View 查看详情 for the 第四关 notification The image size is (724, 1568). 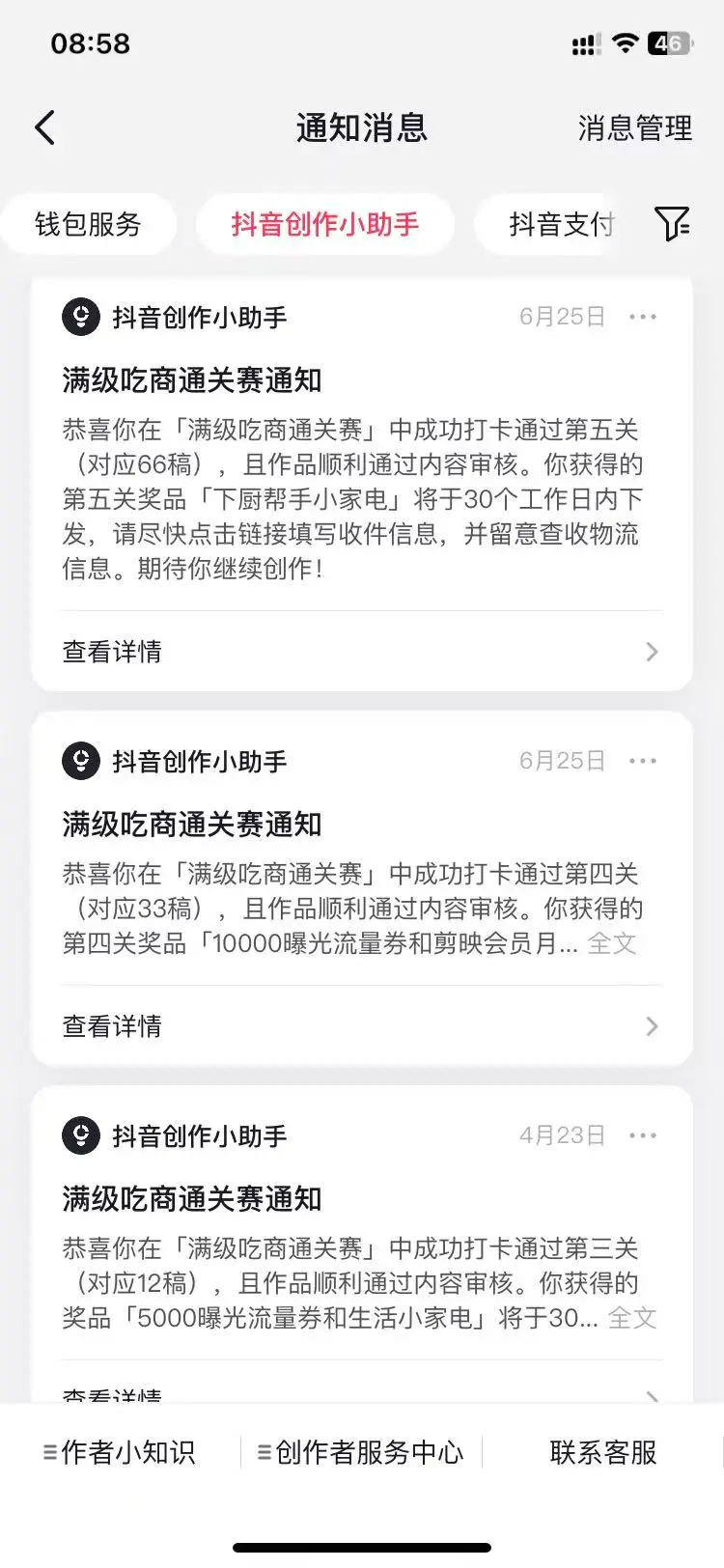point(362,1026)
